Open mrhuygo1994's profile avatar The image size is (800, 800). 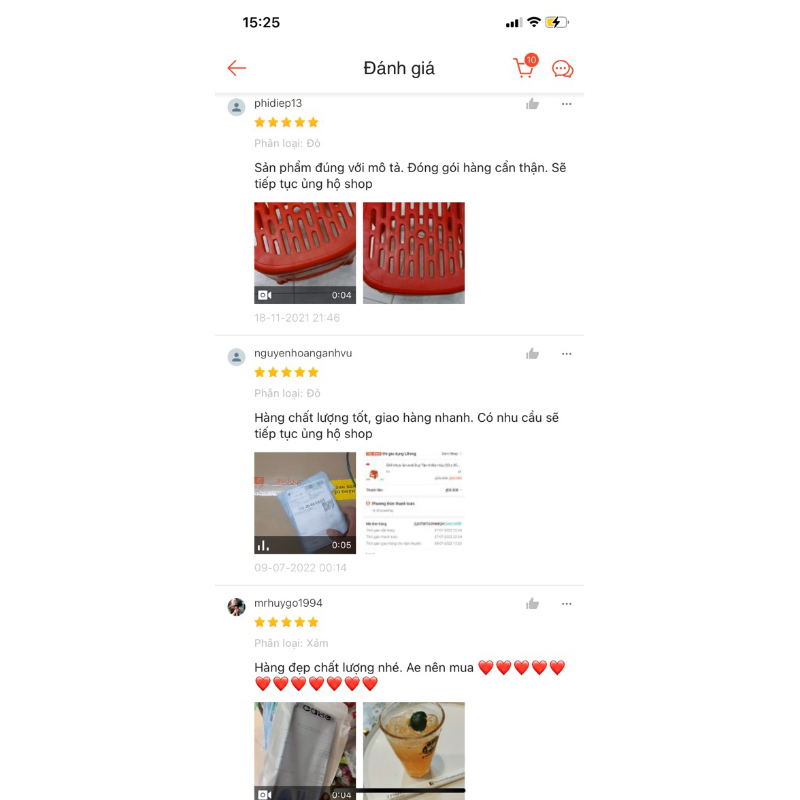click(x=236, y=607)
